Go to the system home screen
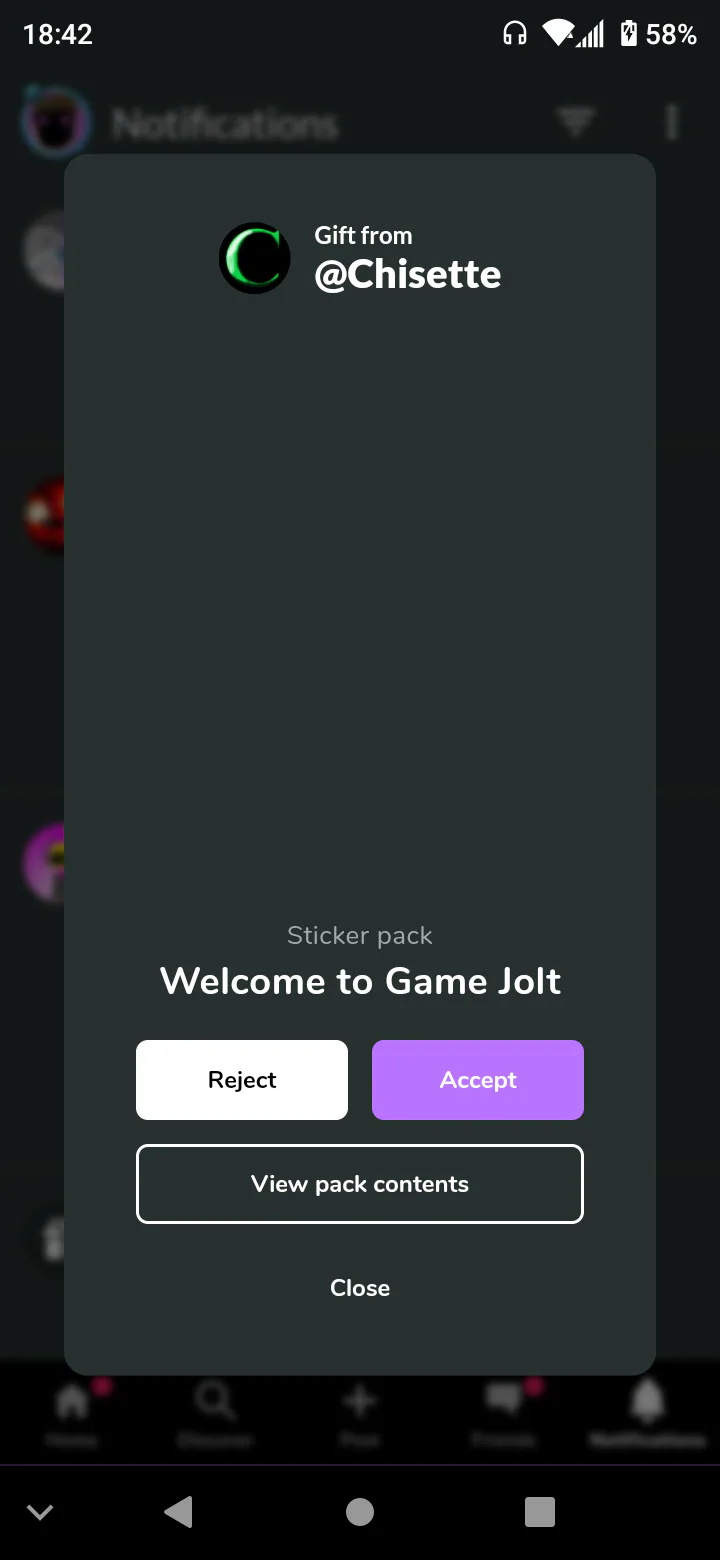The height and width of the screenshot is (1560, 720). click(x=360, y=1512)
